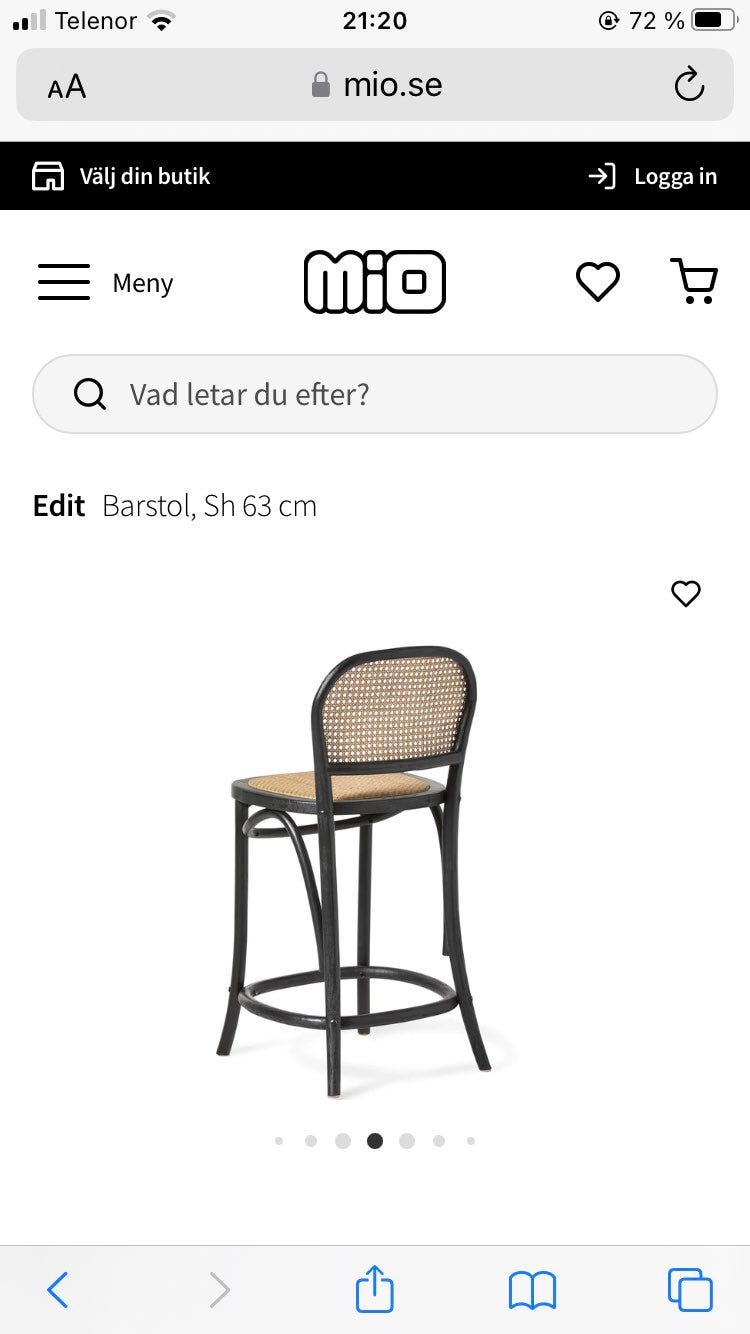Open the AA text size menu
This screenshot has width=750, height=1334.
(x=64, y=85)
